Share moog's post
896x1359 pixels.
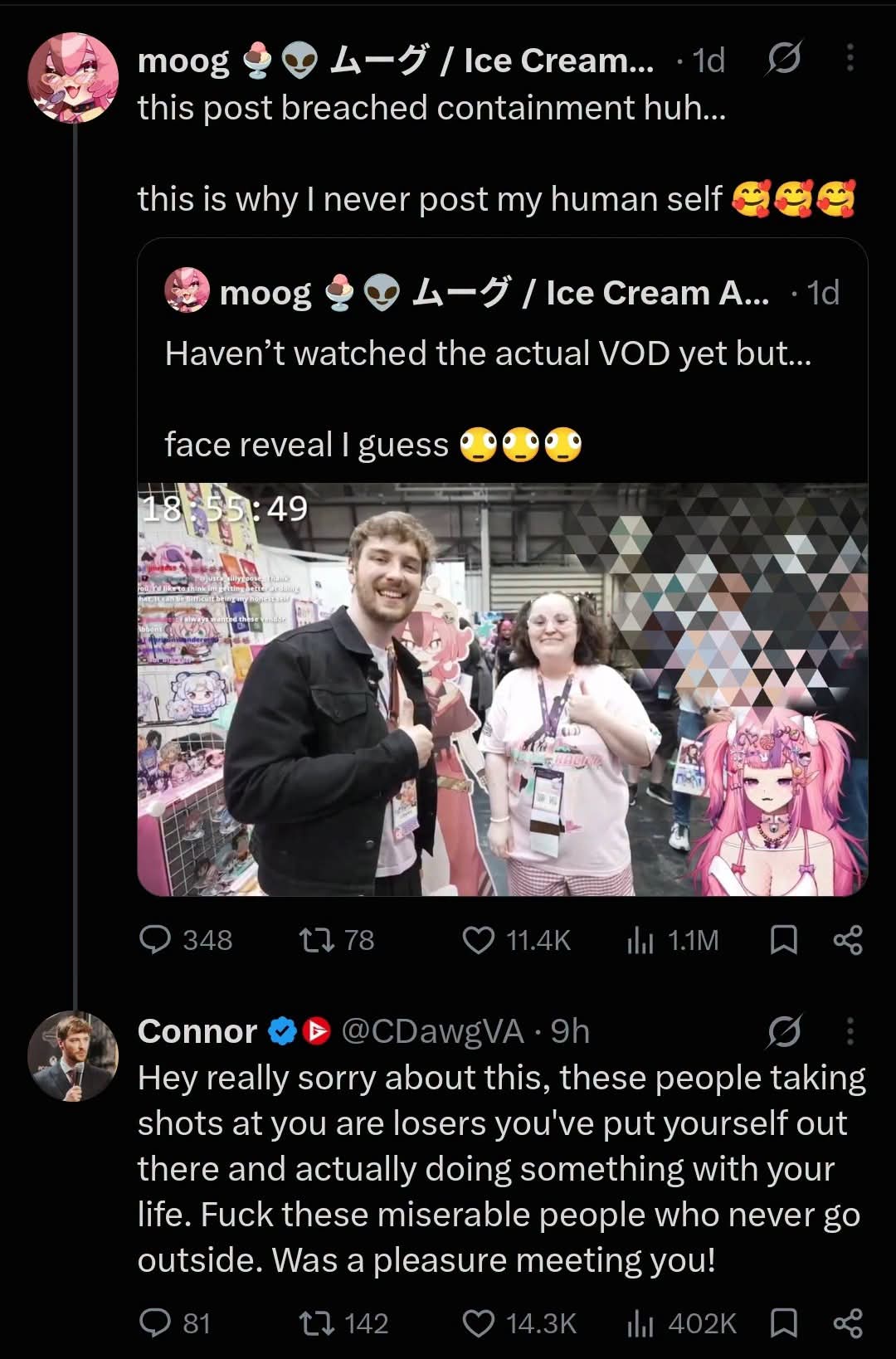tap(848, 940)
